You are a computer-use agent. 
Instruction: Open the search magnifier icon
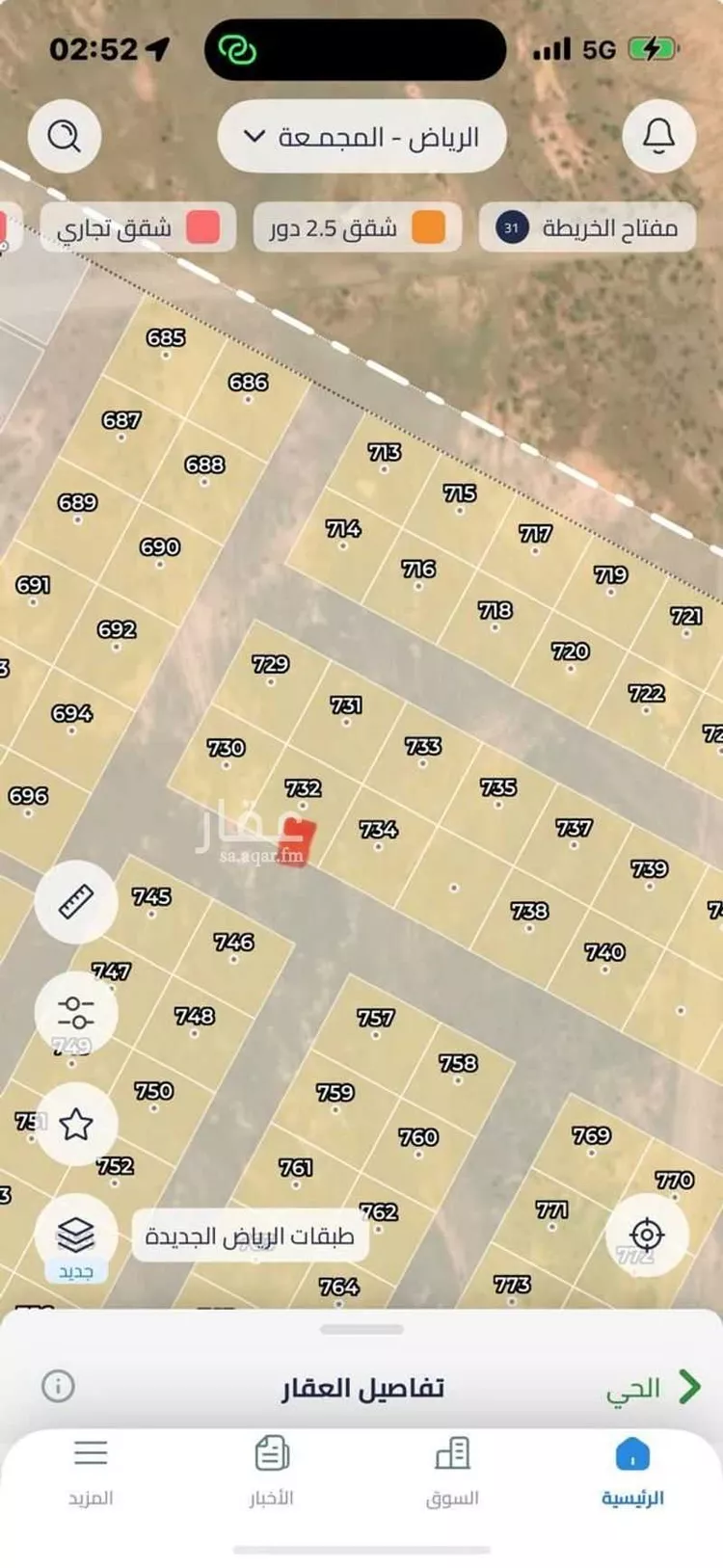tap(65, 136)
